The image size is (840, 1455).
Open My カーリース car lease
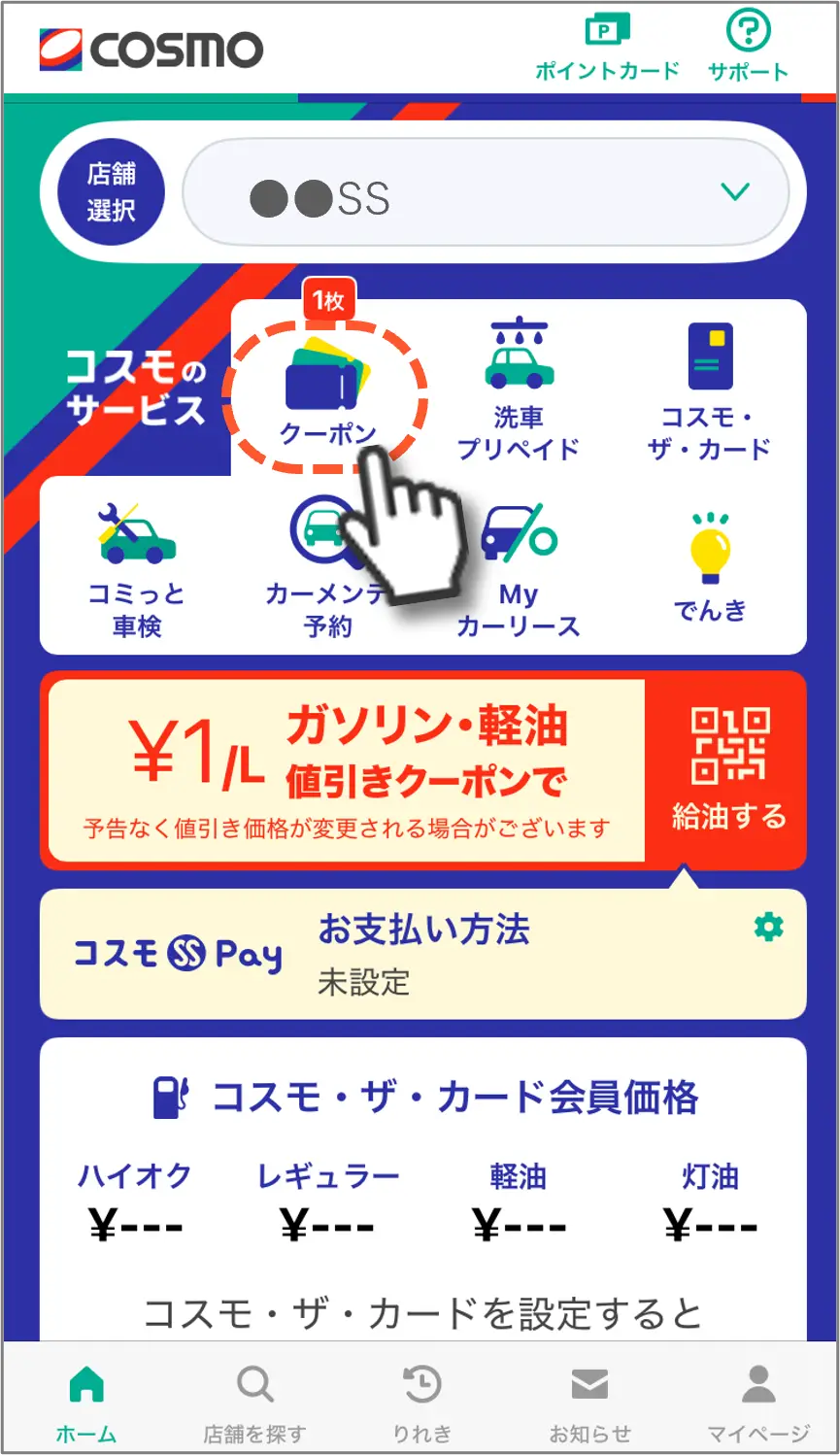(x=519, y=568)
